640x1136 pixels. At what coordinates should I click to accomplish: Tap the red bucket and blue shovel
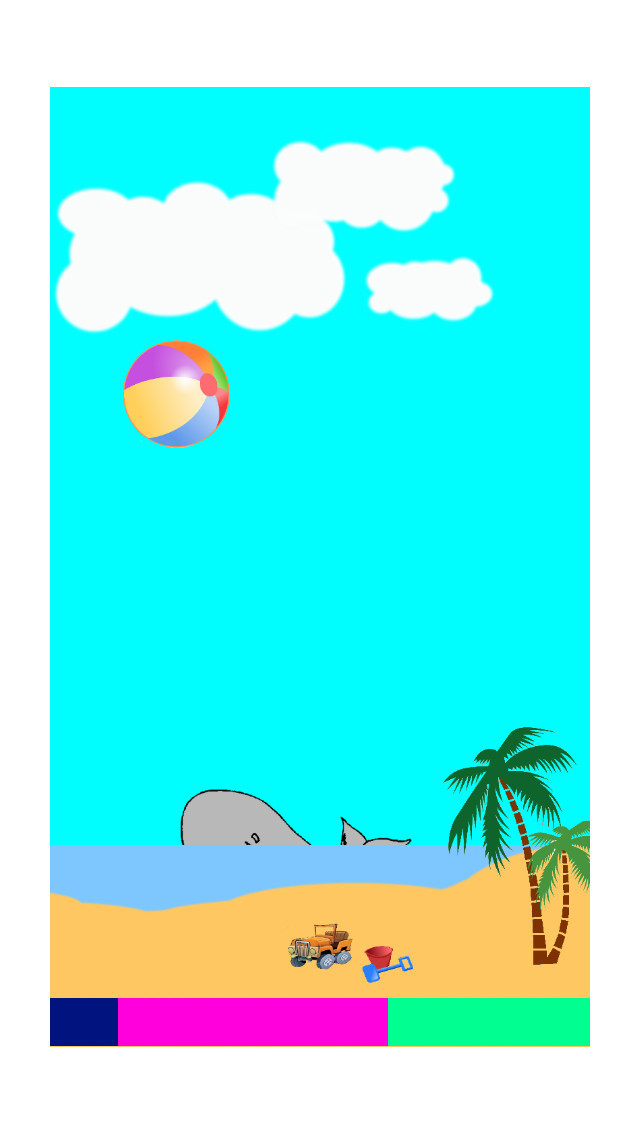(387, 964)
